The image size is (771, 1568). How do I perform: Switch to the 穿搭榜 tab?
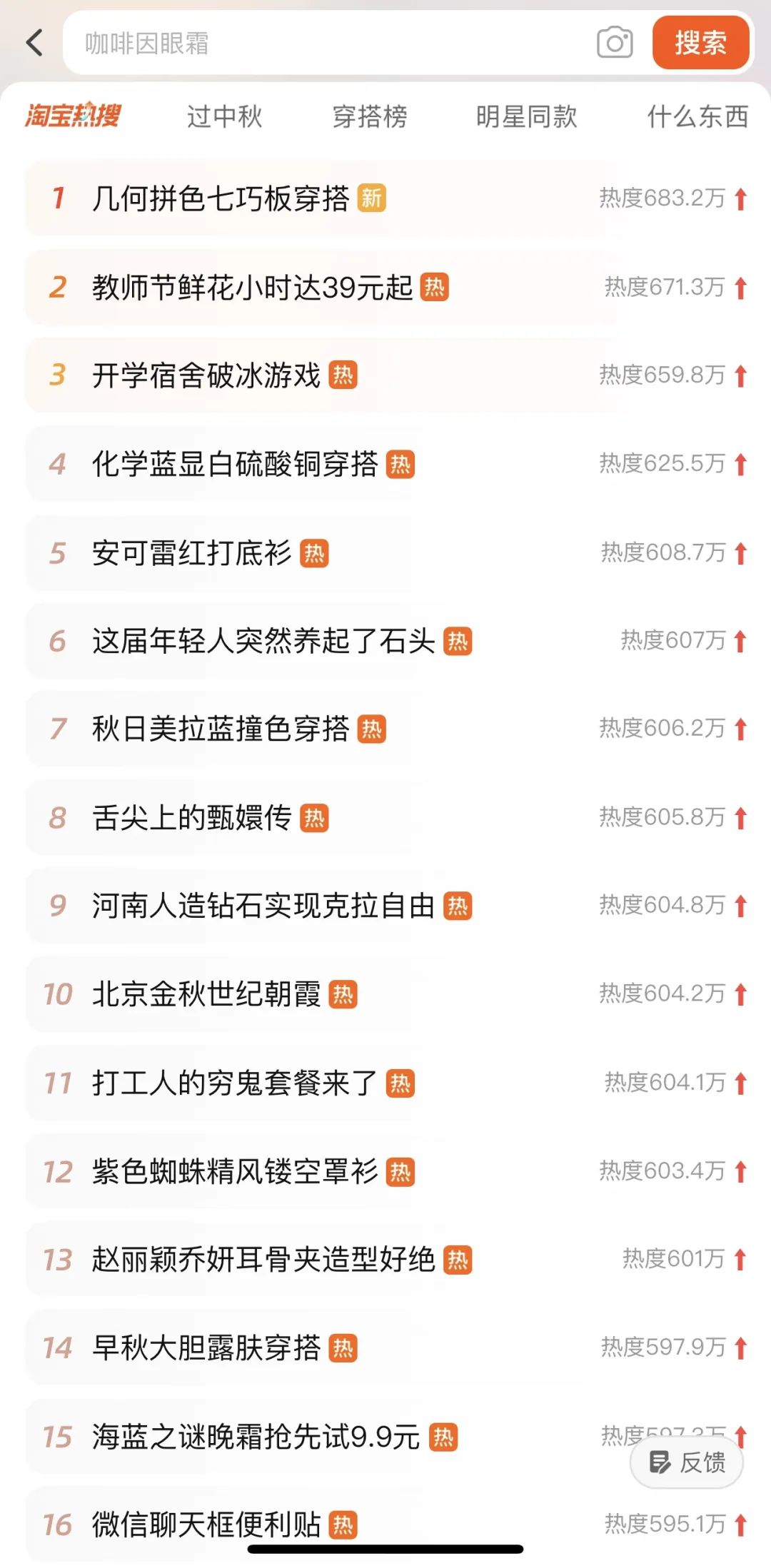(x=370, y=116)
